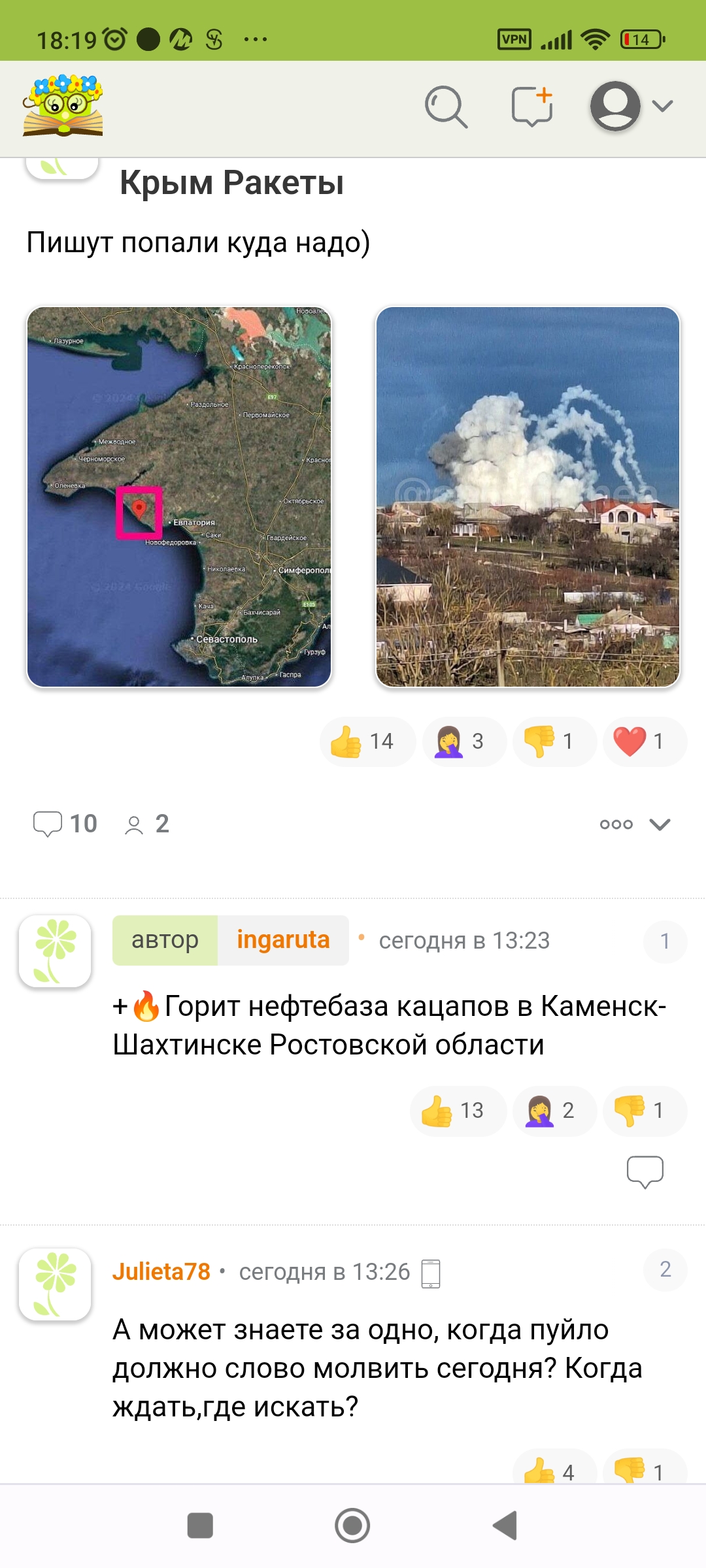Dislike ingaruta's comment
Screen dimensions: 706x1568
point(644,1111)
